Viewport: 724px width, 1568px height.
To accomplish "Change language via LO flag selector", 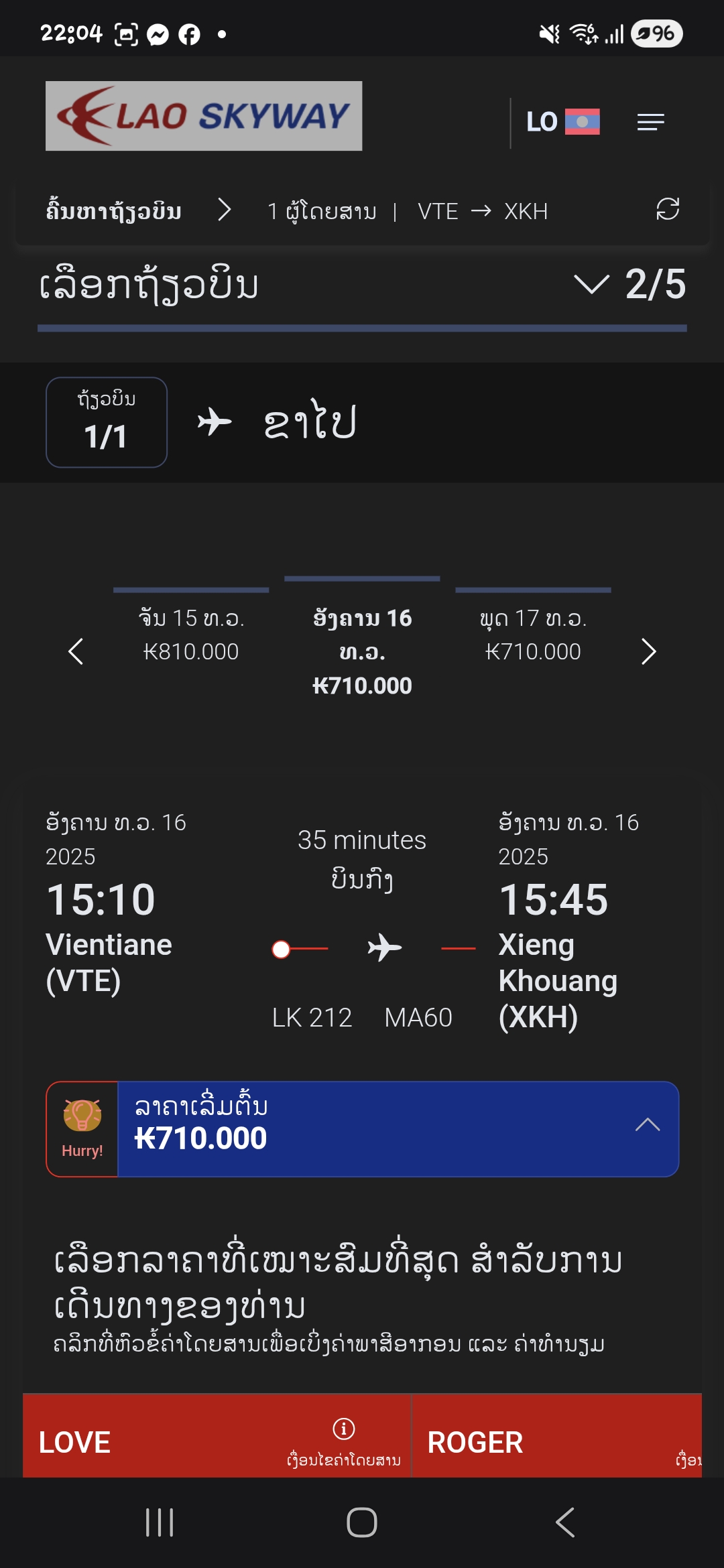I will tap(562, 122).
